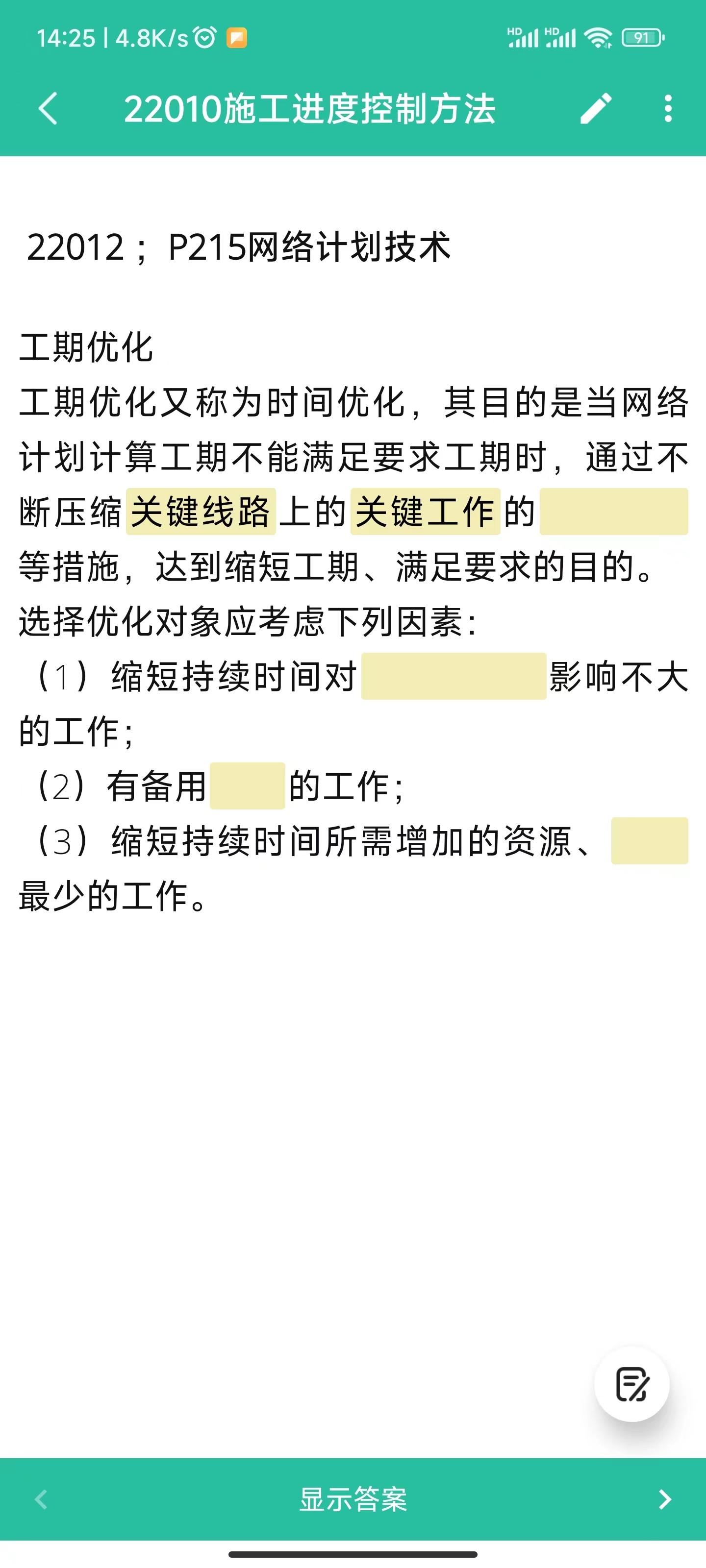Reveal the hidden blank after 有备用

[247, 786]
